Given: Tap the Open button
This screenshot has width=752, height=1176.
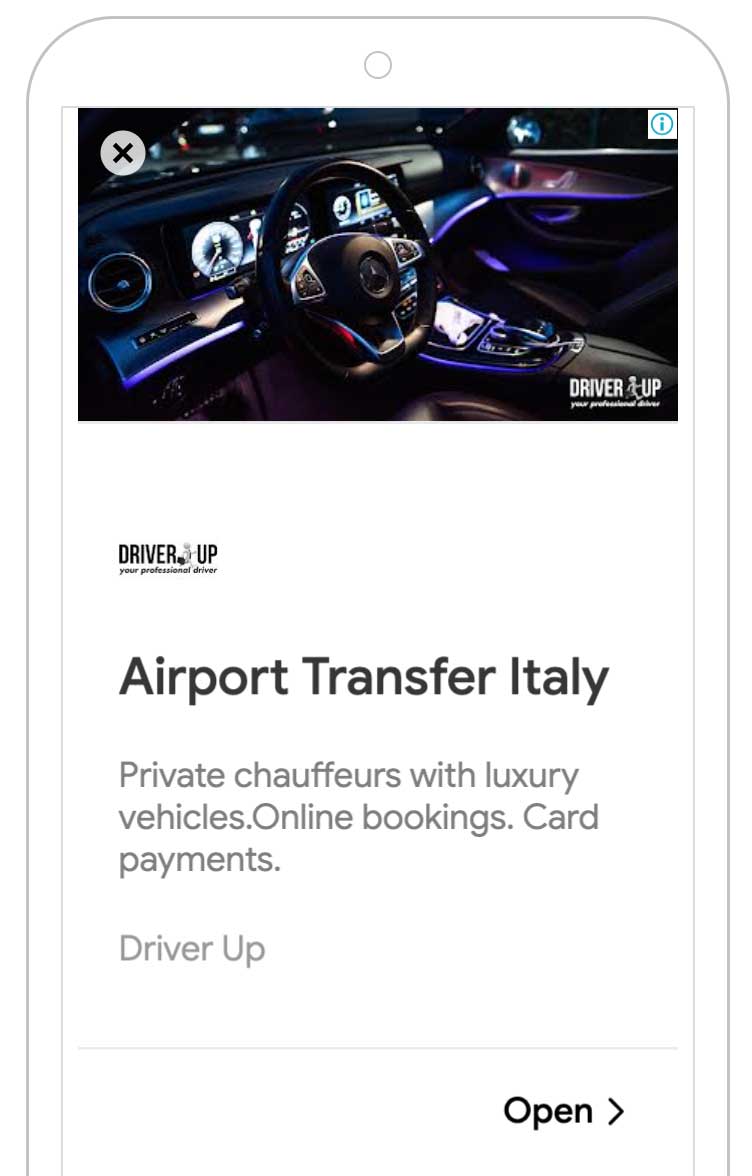Looking at the screenshot, I should click(x=548, y=1111).
